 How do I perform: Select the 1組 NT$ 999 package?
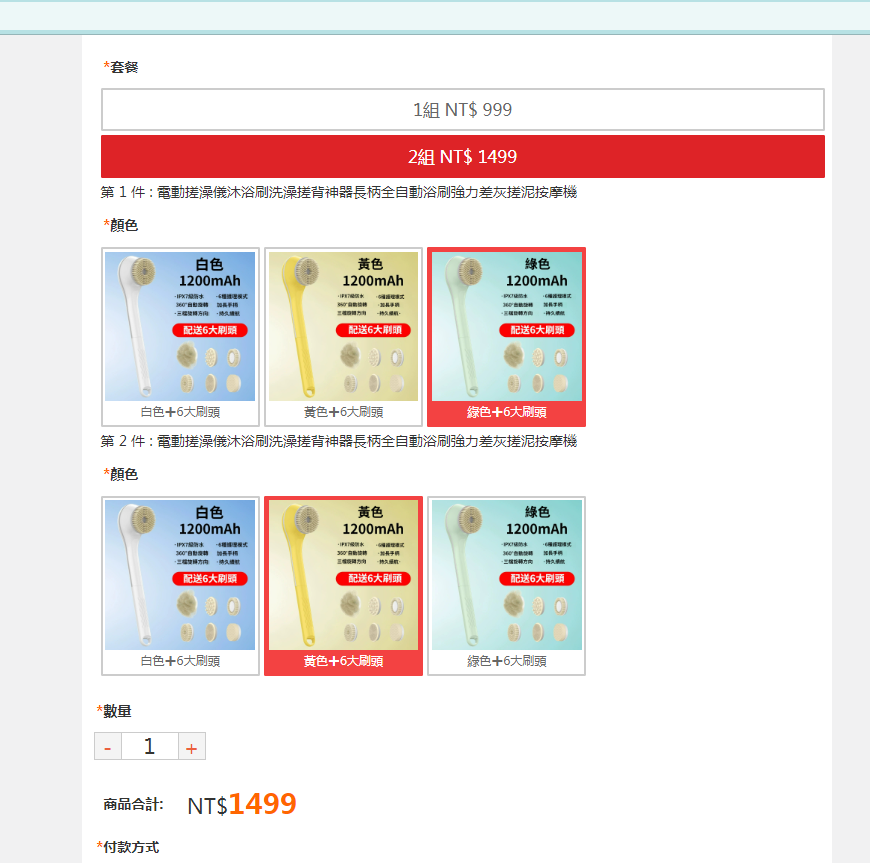coord(462,110)
